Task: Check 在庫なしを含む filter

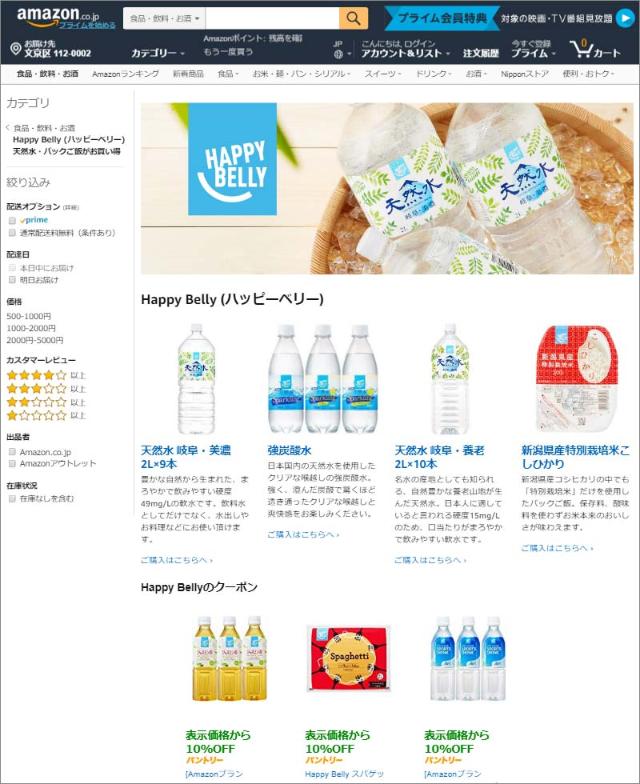Action: (x=12, y=497)
